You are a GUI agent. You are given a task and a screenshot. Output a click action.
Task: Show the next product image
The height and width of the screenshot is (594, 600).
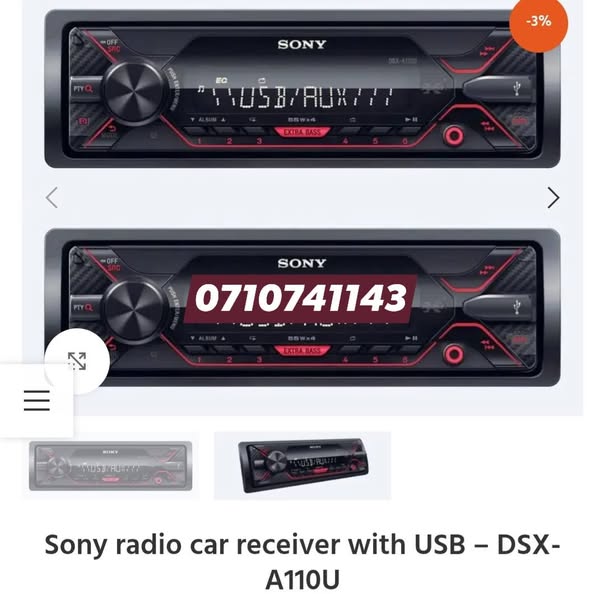click(553, 198)
